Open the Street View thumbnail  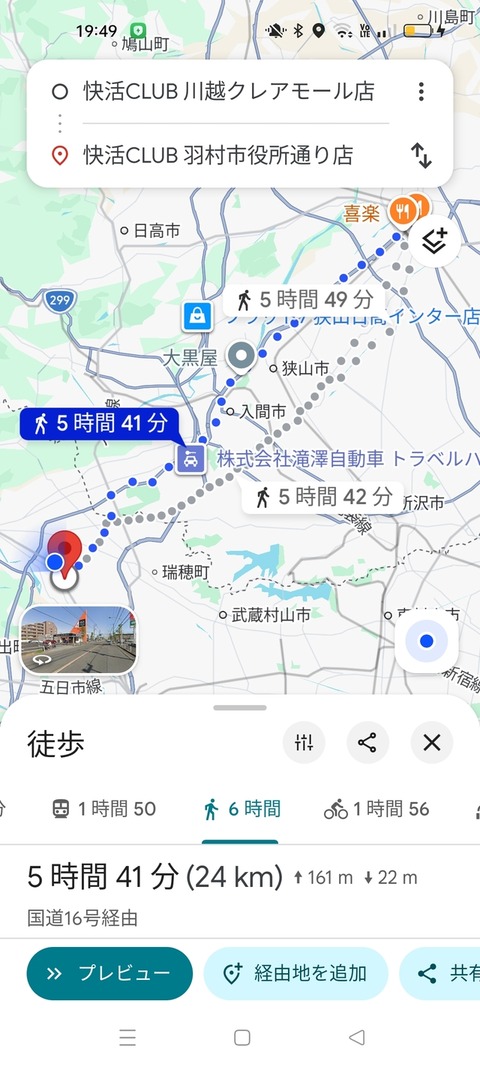click(x=78, y=640)
